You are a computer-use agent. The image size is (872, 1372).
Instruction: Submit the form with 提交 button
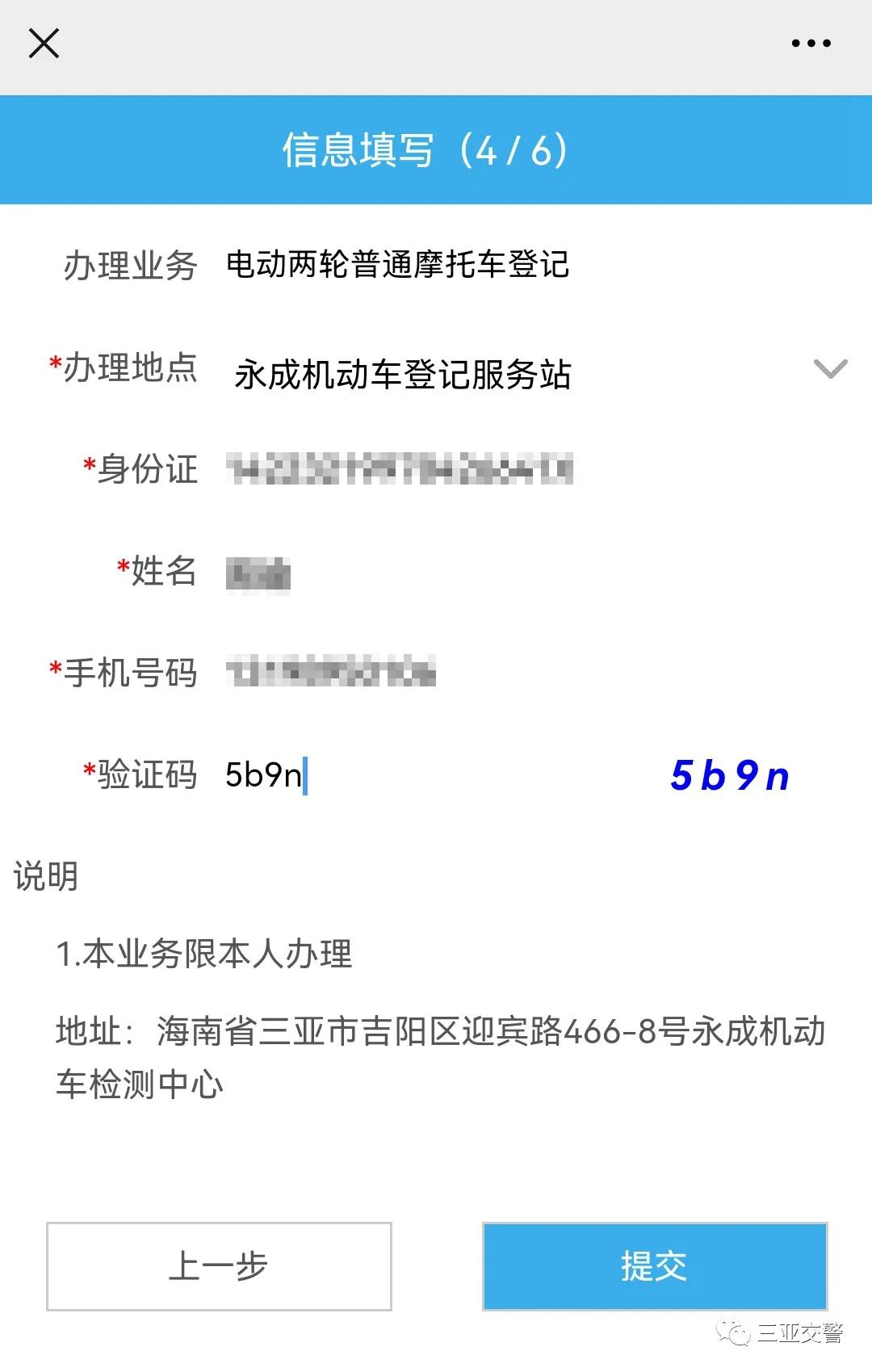coord(655,1266)
